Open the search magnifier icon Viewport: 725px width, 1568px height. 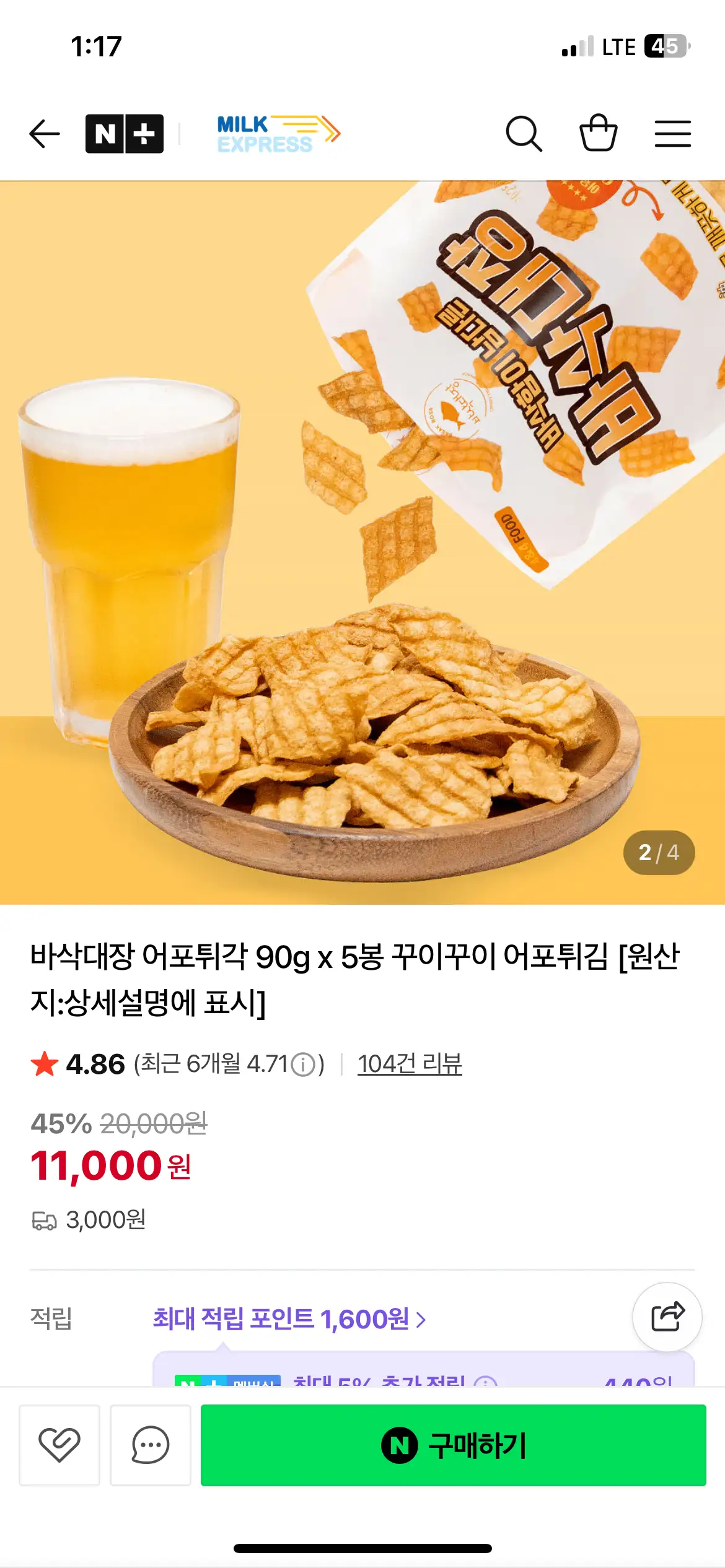pos(524,134)
